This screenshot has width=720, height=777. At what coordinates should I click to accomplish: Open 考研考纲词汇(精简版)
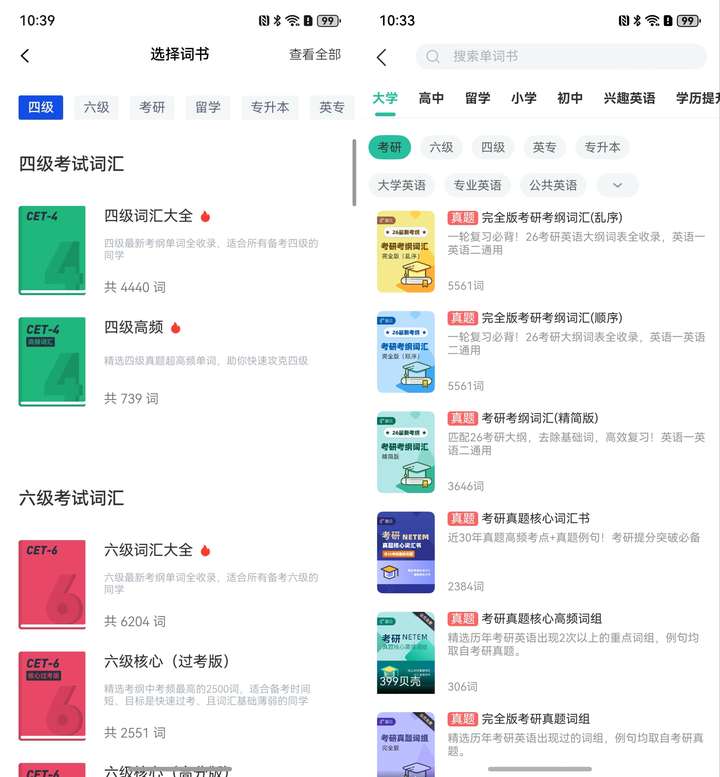(540, 418)
